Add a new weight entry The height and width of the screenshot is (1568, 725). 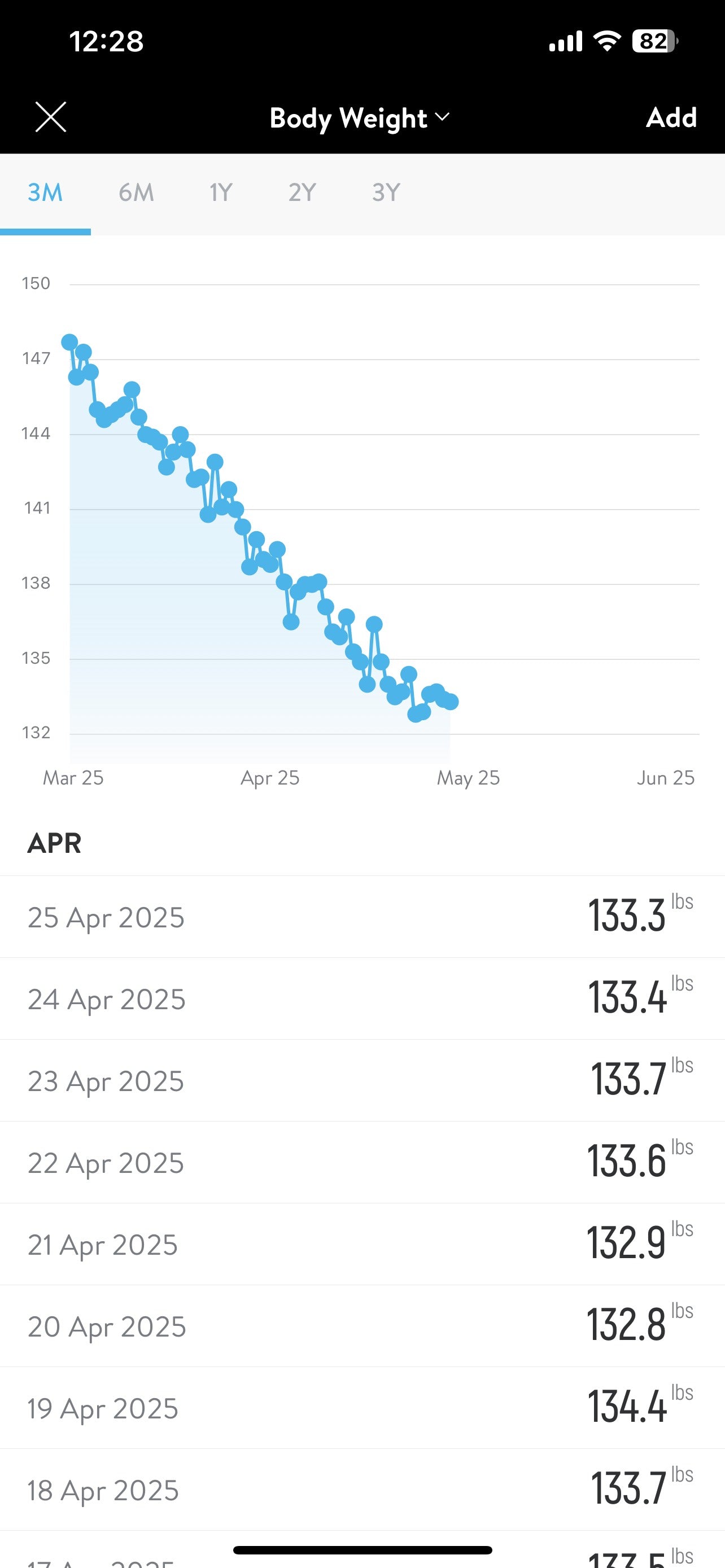click(x=671, y=117)
